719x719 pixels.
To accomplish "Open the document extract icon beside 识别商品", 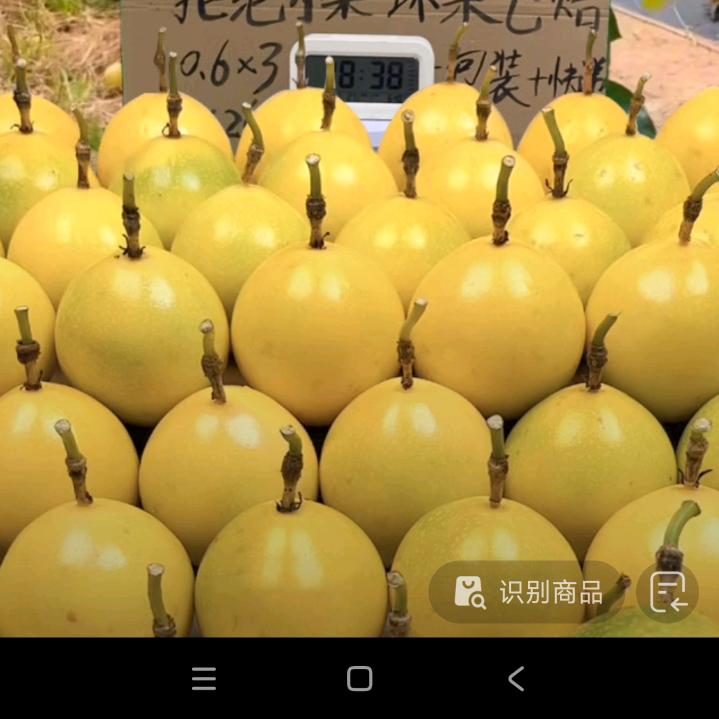I will tap(668, 592).
